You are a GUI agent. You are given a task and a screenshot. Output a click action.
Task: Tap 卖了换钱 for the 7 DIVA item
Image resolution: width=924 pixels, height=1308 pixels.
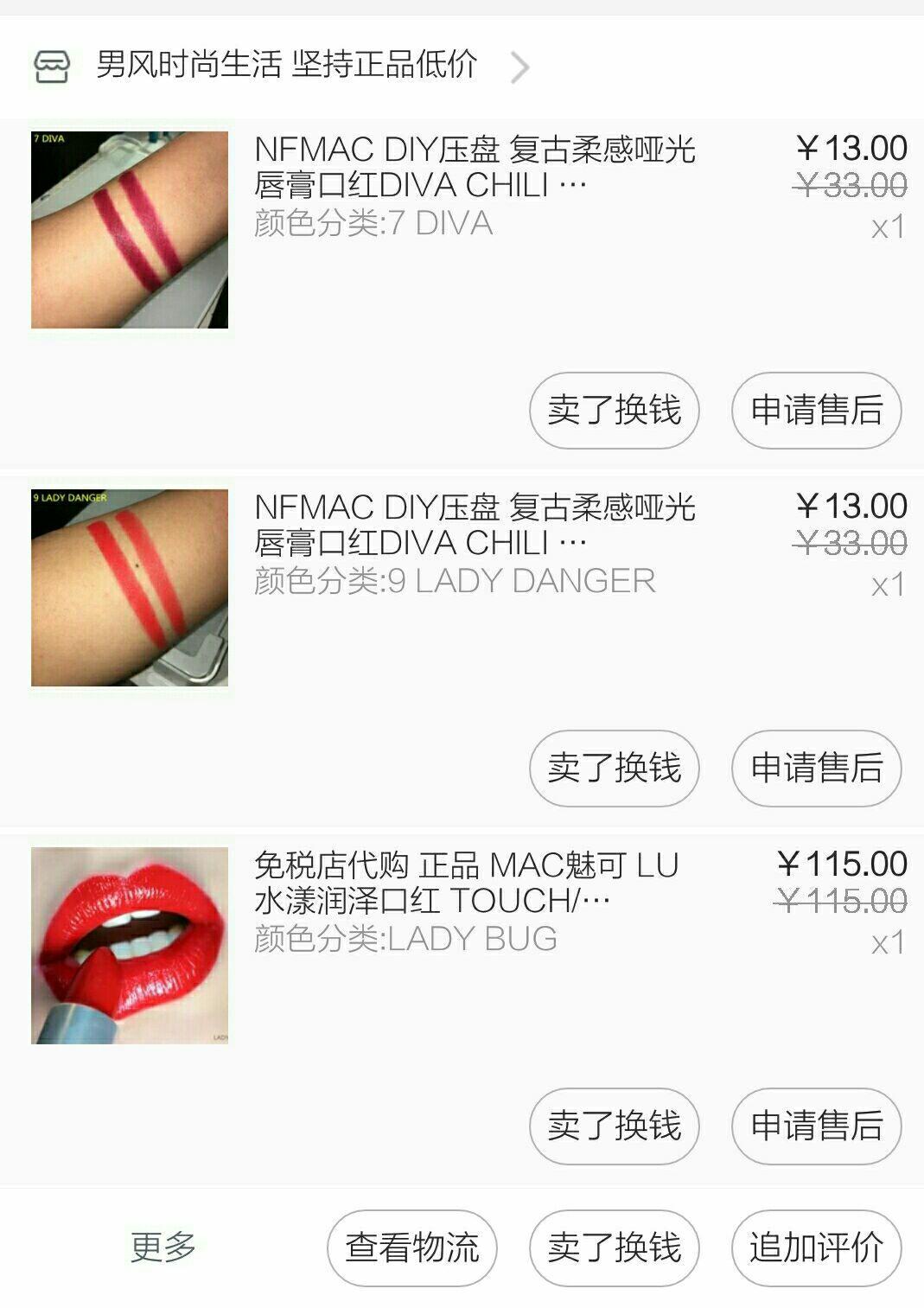pos(612,410)
